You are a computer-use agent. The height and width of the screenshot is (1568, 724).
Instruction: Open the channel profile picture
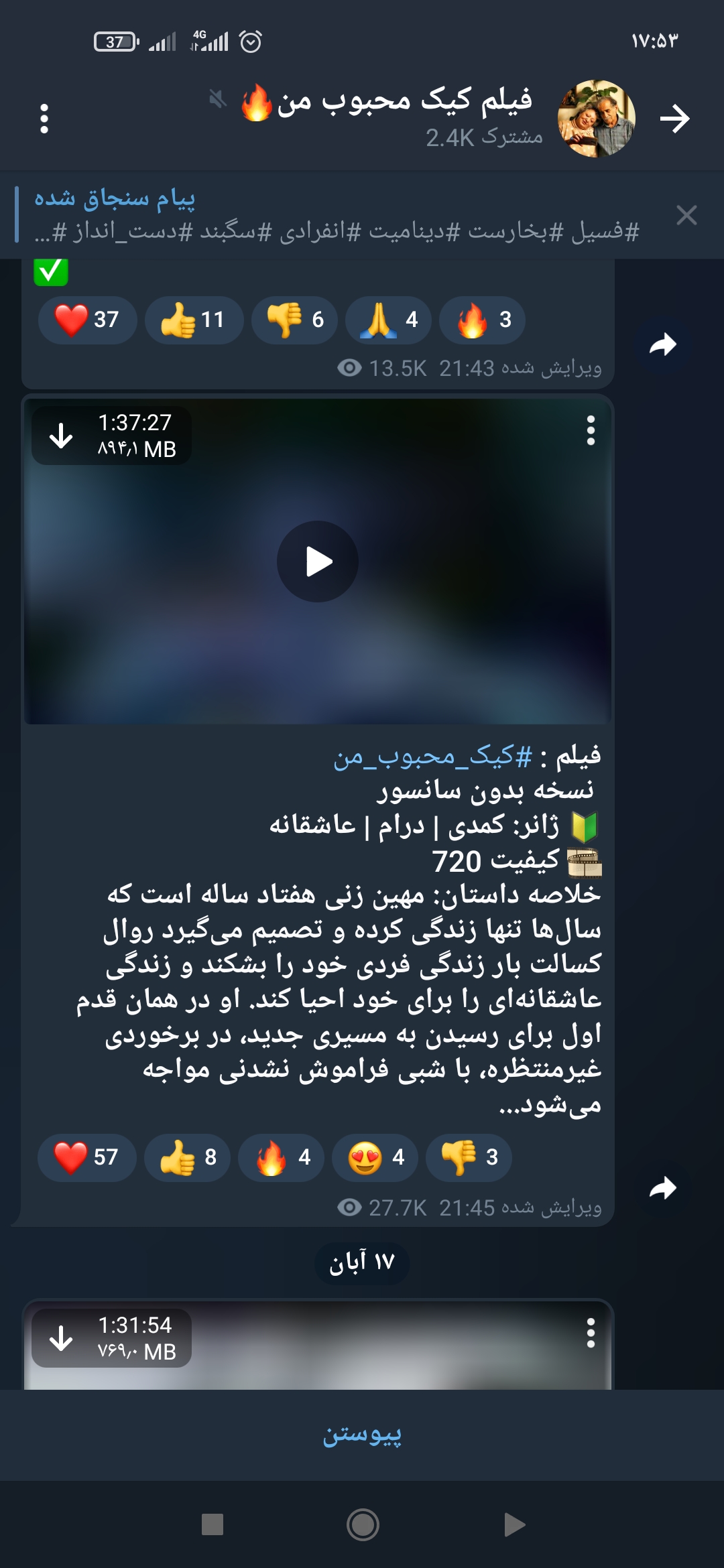click(x=596, y=119)
